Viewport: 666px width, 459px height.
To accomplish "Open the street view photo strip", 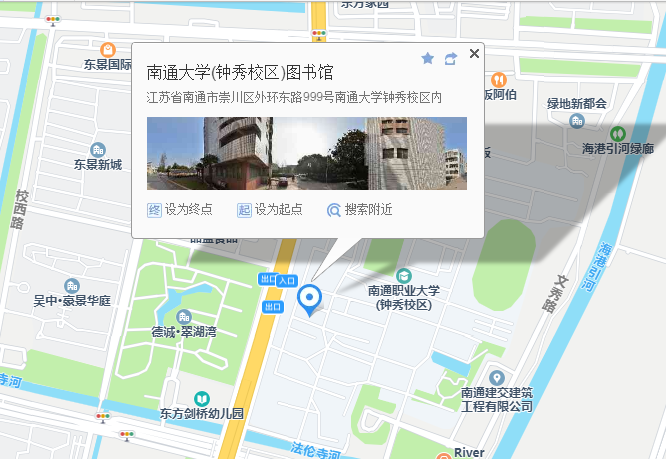I will click(306, 153).
